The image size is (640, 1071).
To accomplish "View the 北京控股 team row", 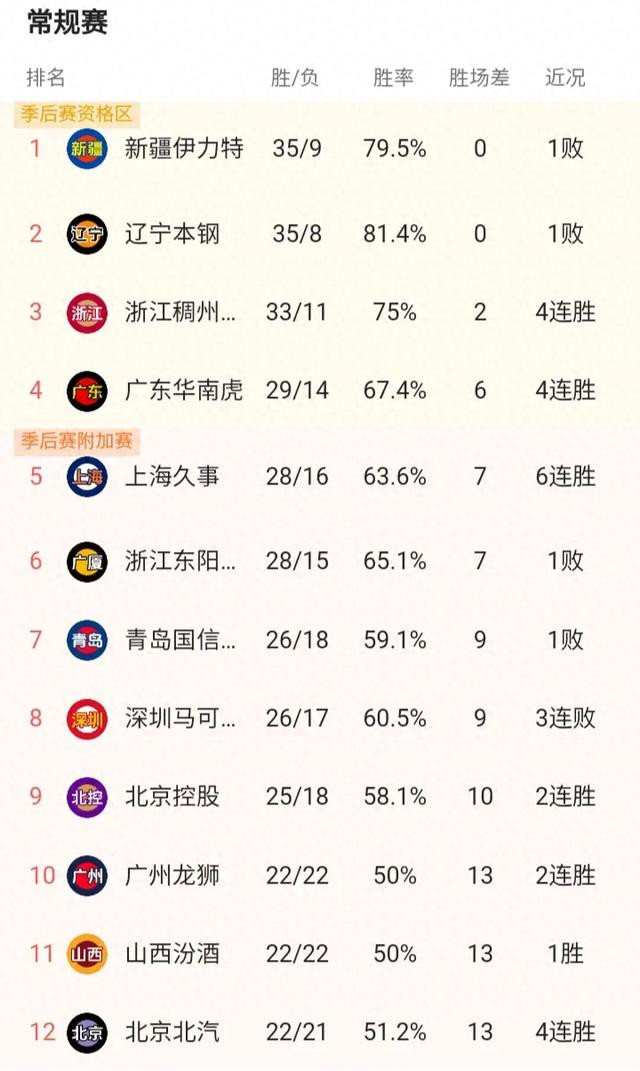I will (320, 796).
